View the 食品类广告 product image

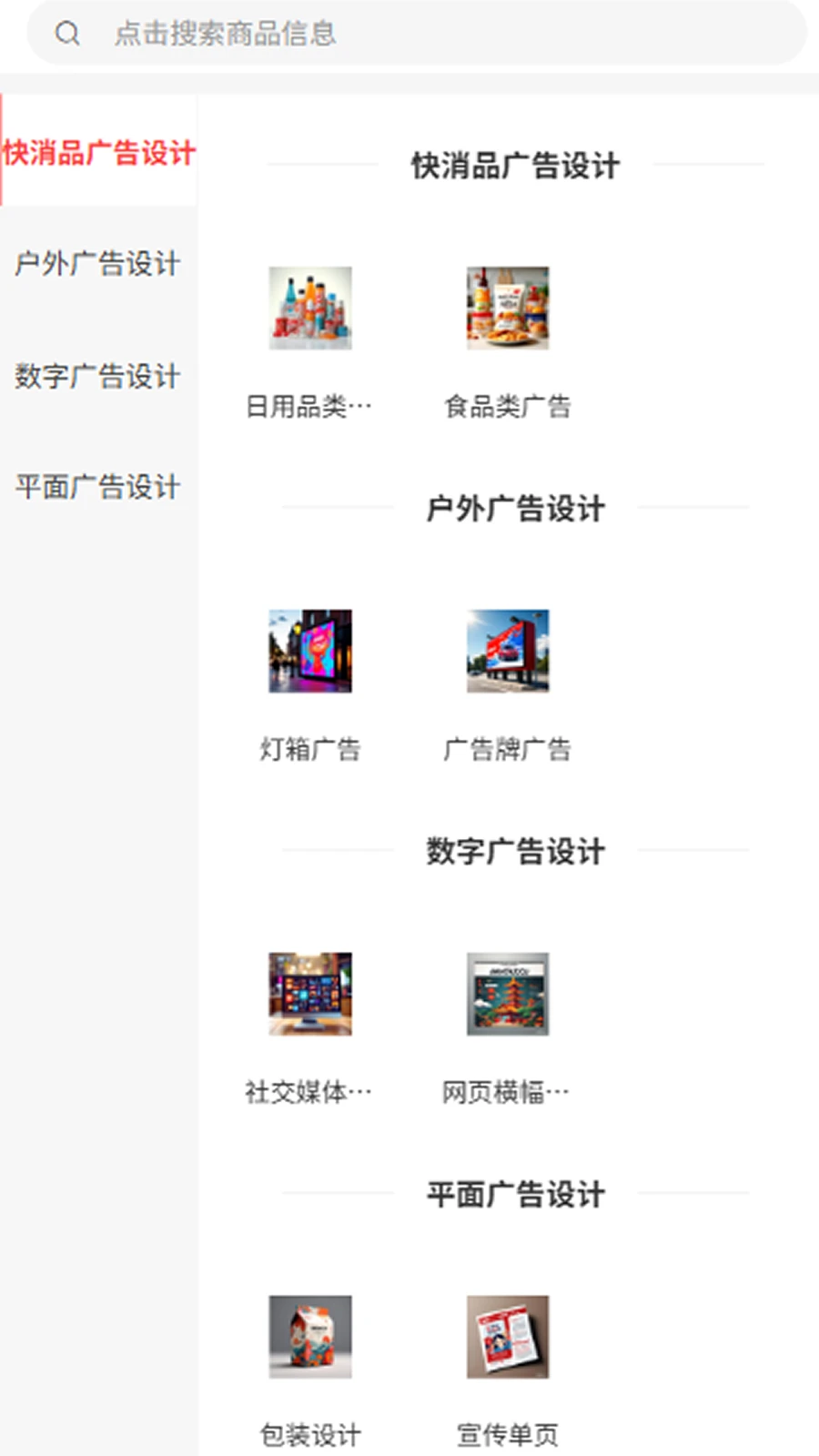507,308
